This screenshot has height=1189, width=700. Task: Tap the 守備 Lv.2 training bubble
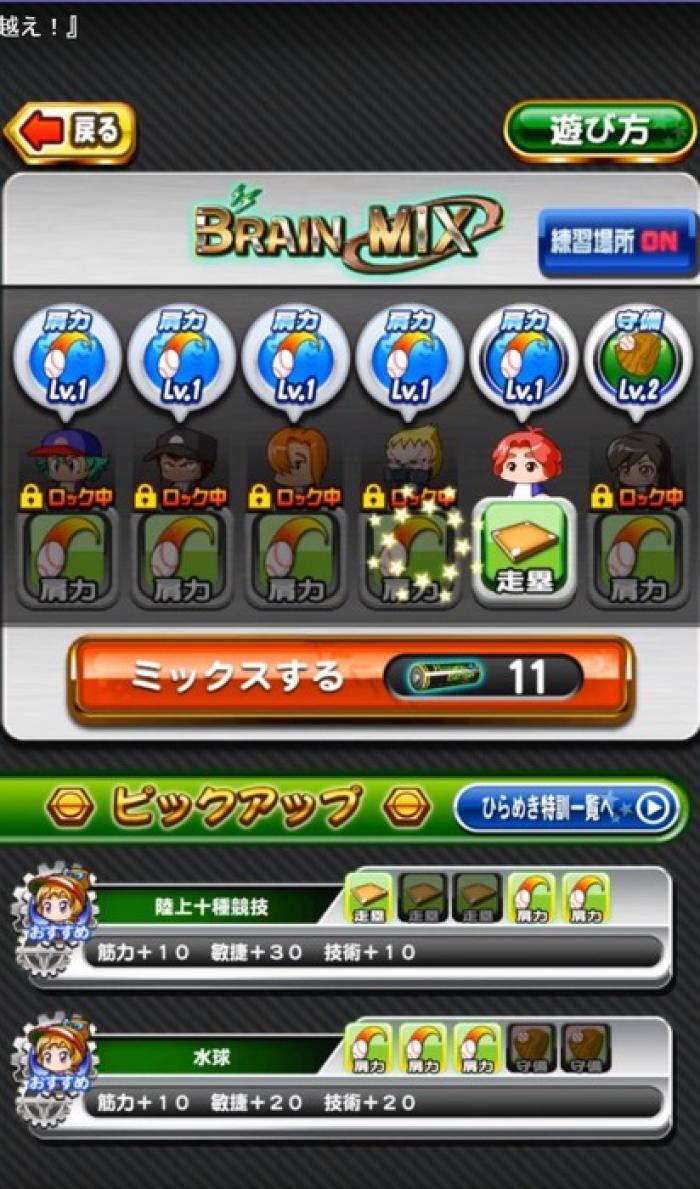tap(638, 358)
